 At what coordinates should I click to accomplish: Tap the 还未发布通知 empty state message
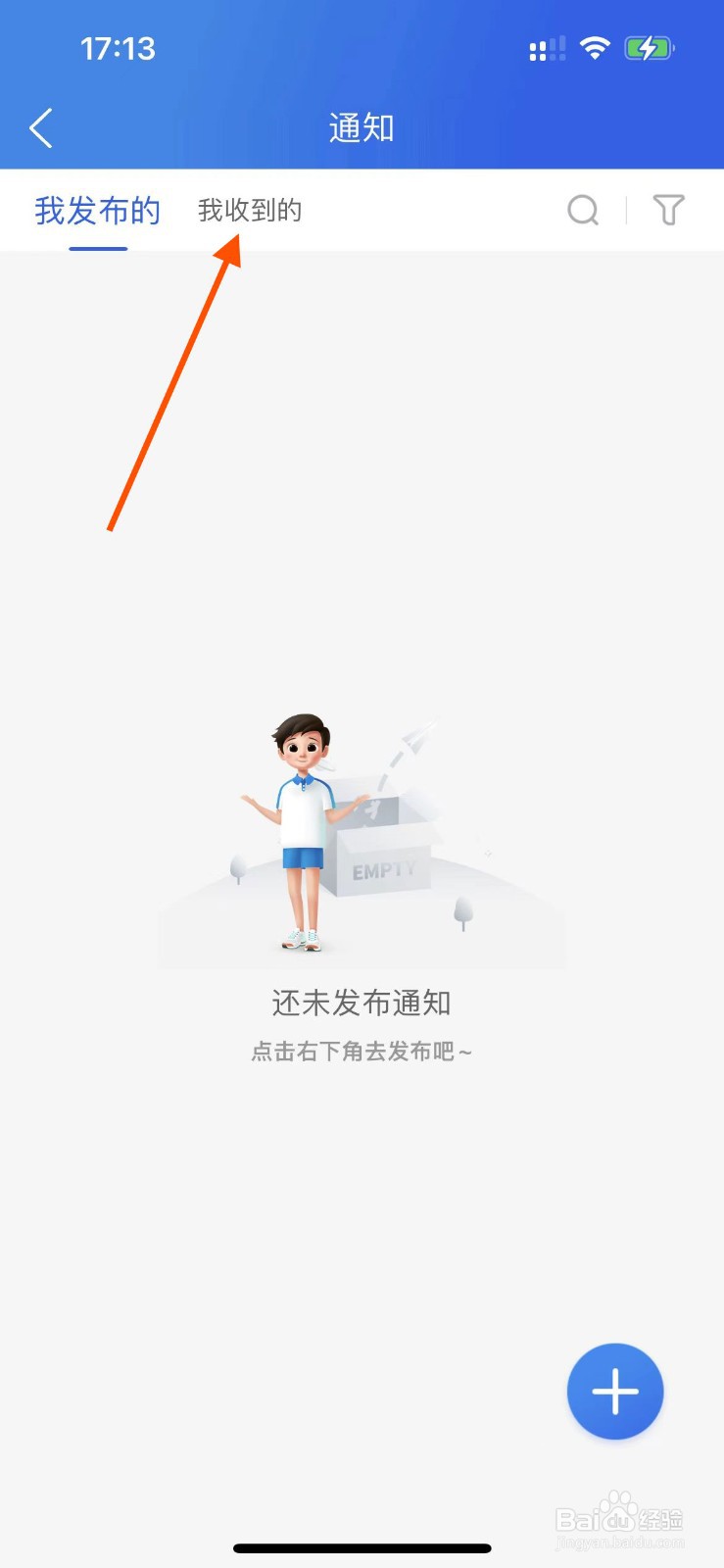click(361, 1002)
